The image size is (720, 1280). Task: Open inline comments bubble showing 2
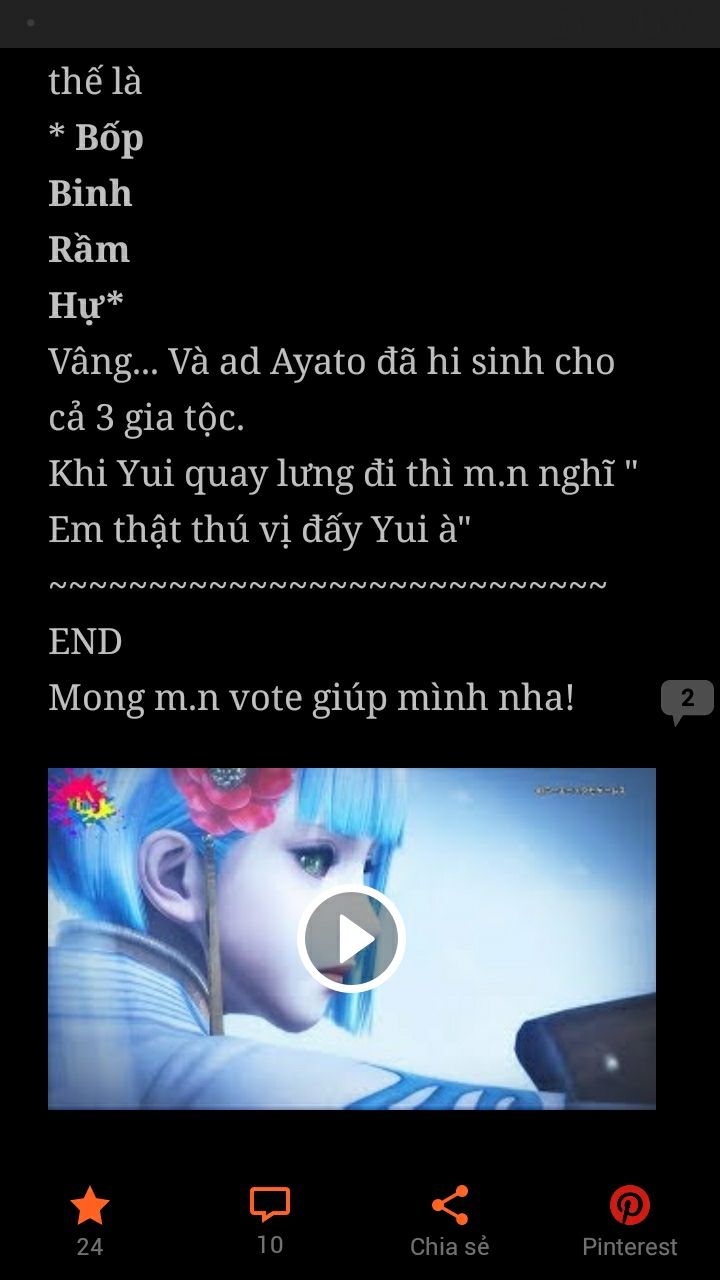click(x=687, y=701)
